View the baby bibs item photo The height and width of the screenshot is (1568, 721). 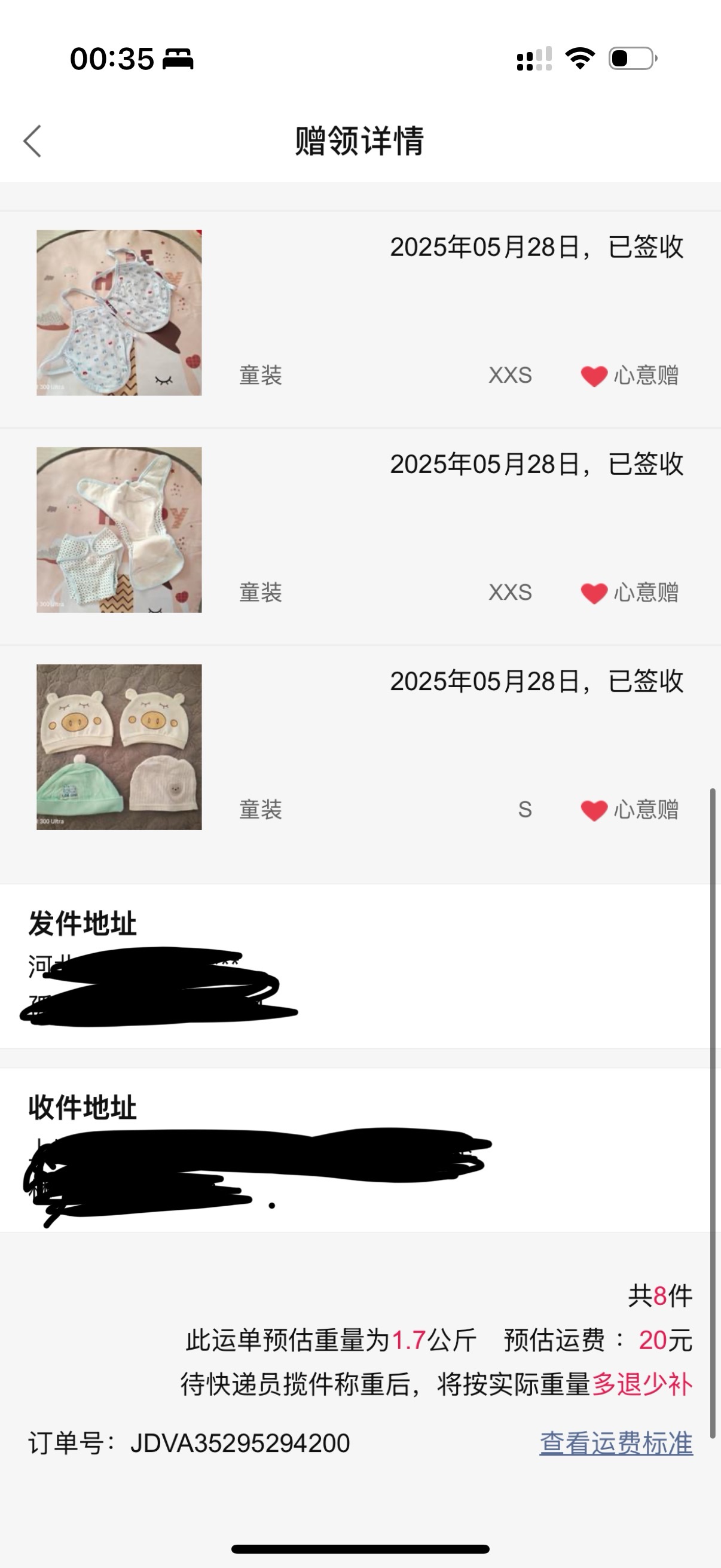(x=119, y=313)
